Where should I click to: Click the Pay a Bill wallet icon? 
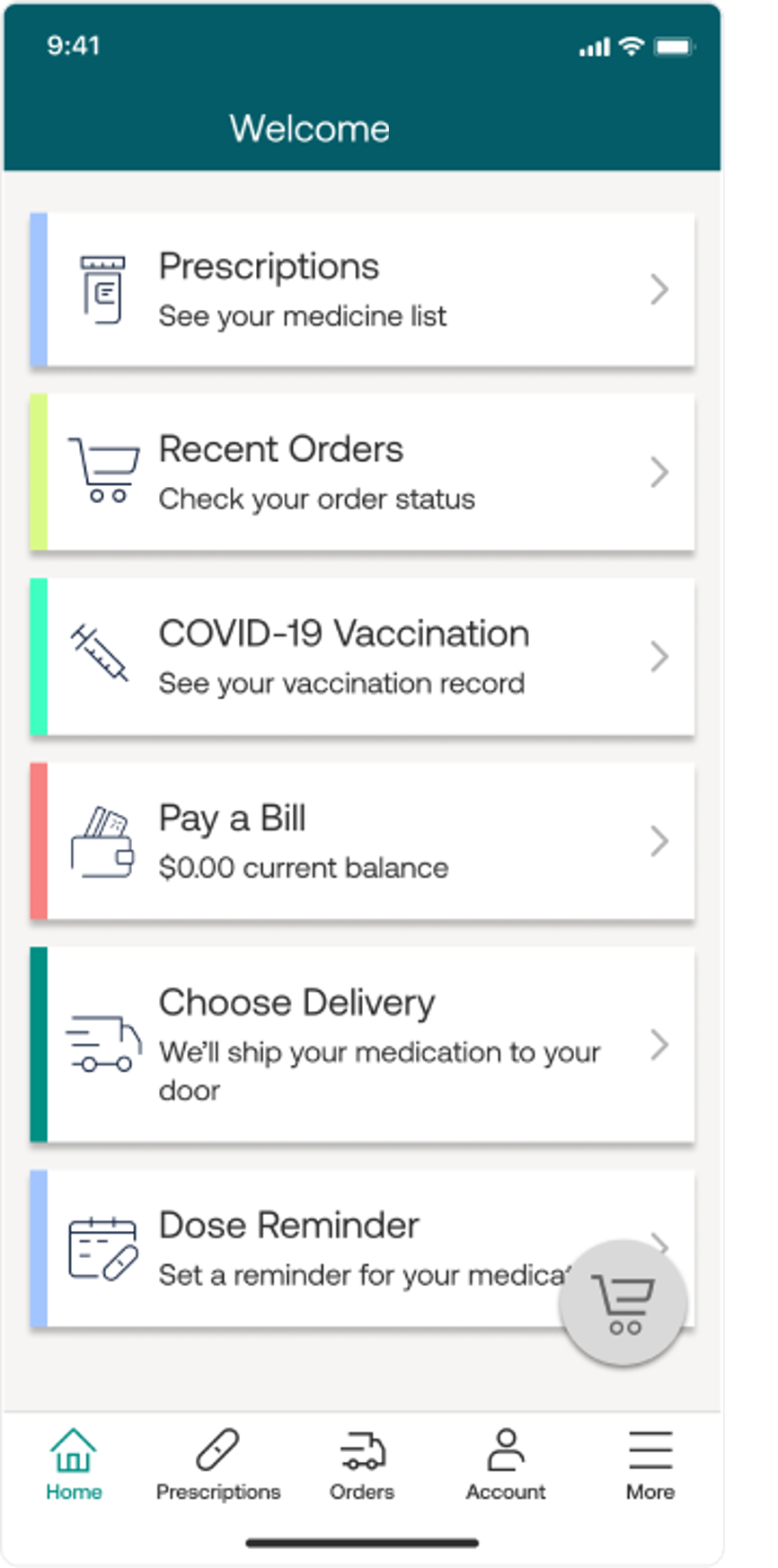coord(102,841)
